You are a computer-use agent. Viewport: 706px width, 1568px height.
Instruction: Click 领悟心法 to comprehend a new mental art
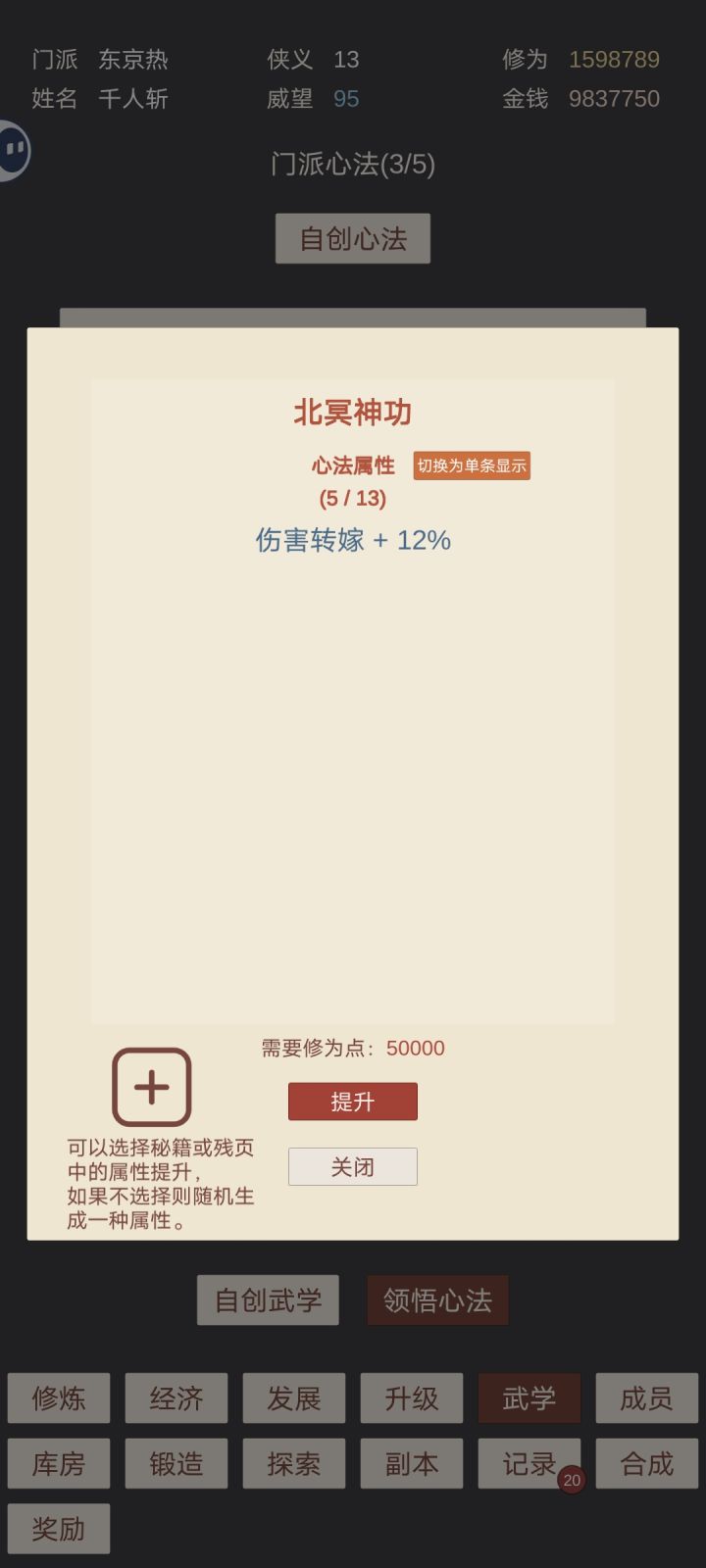(437, 1300)
